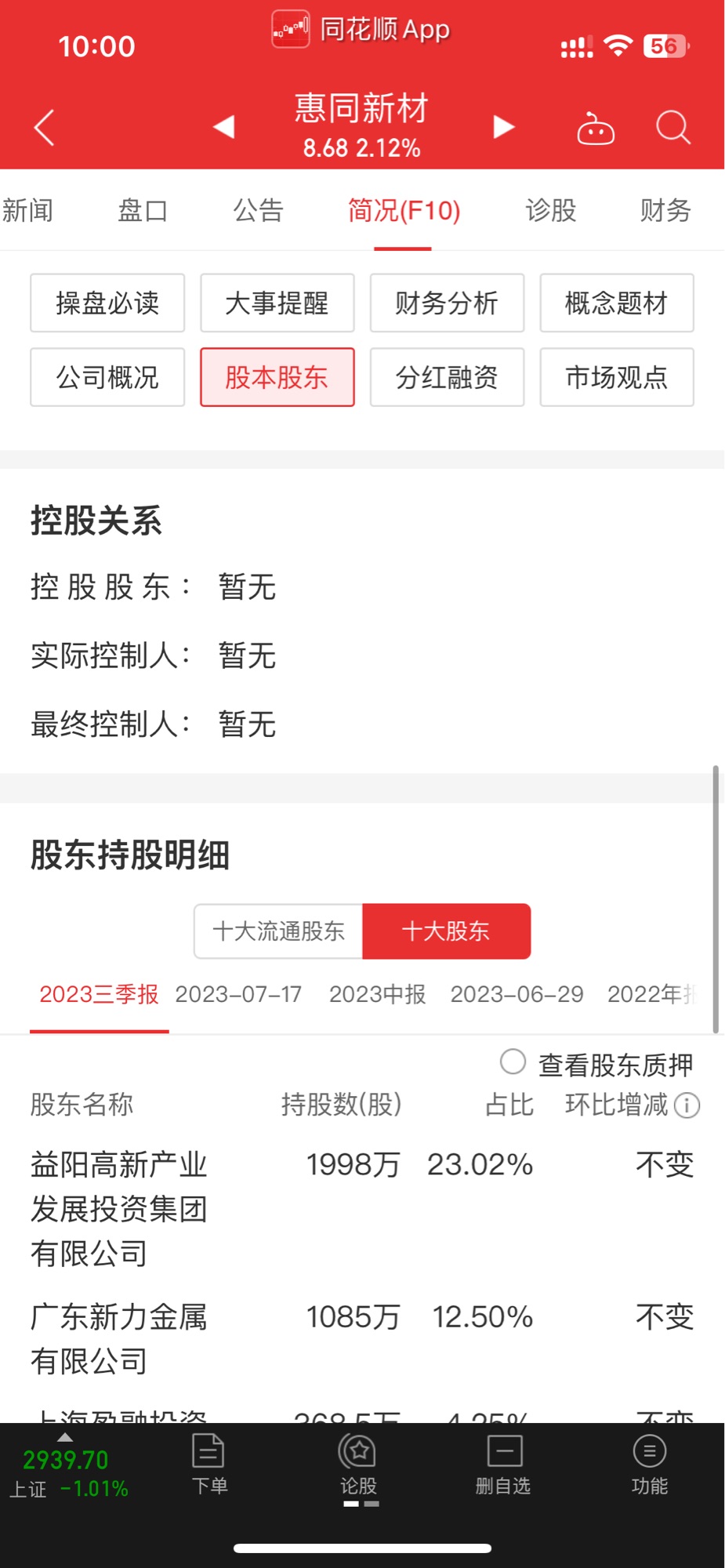Go back using the header arrow
725x1568 pixels.
click(x=45, y=128)
